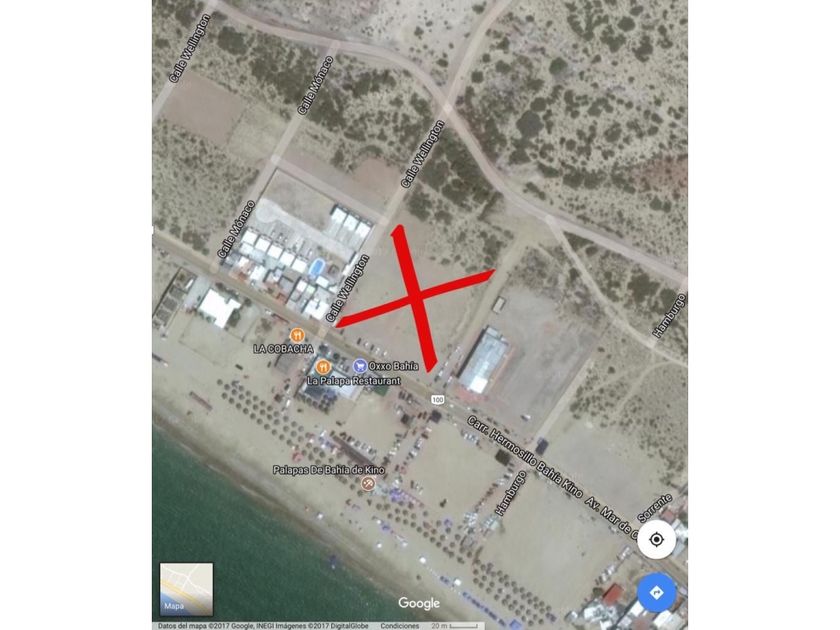The height and width of the screenshot is (630, 840).
Task: Select the Oxxo Bahia store marker
Action: (x=360, y=366)
